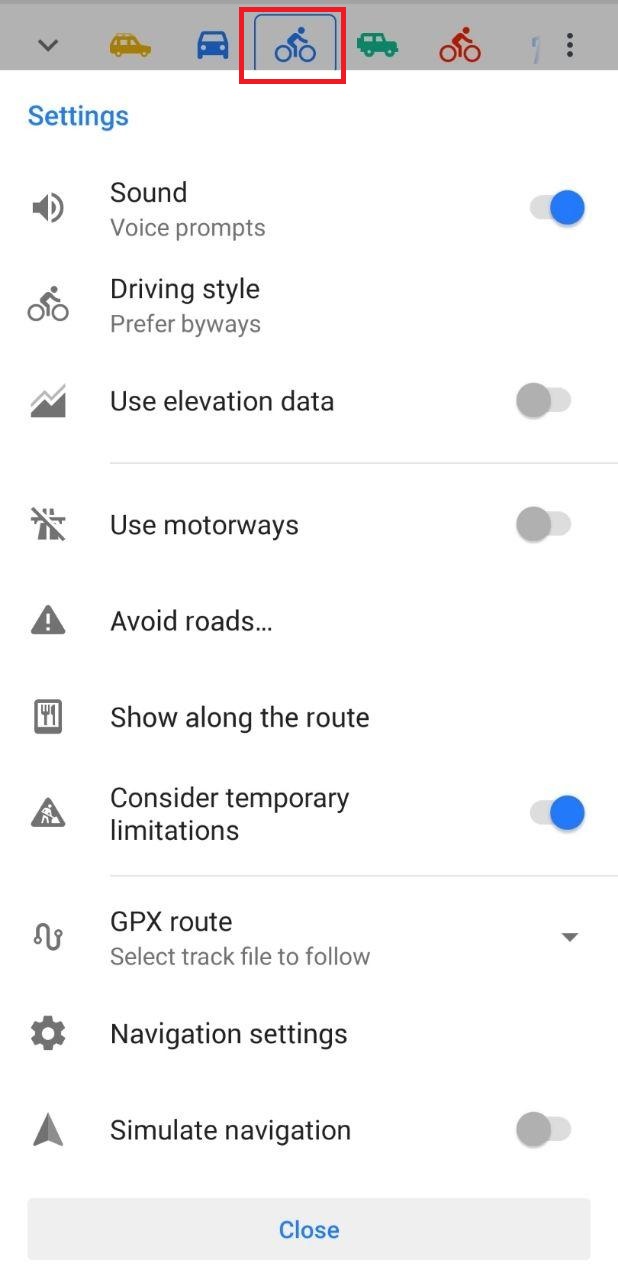Image resolution: width=618 pixels, height=1280 pixels.
Task: Turn on Use motorways
Action: pyautogui.click(x=543, y=525)
